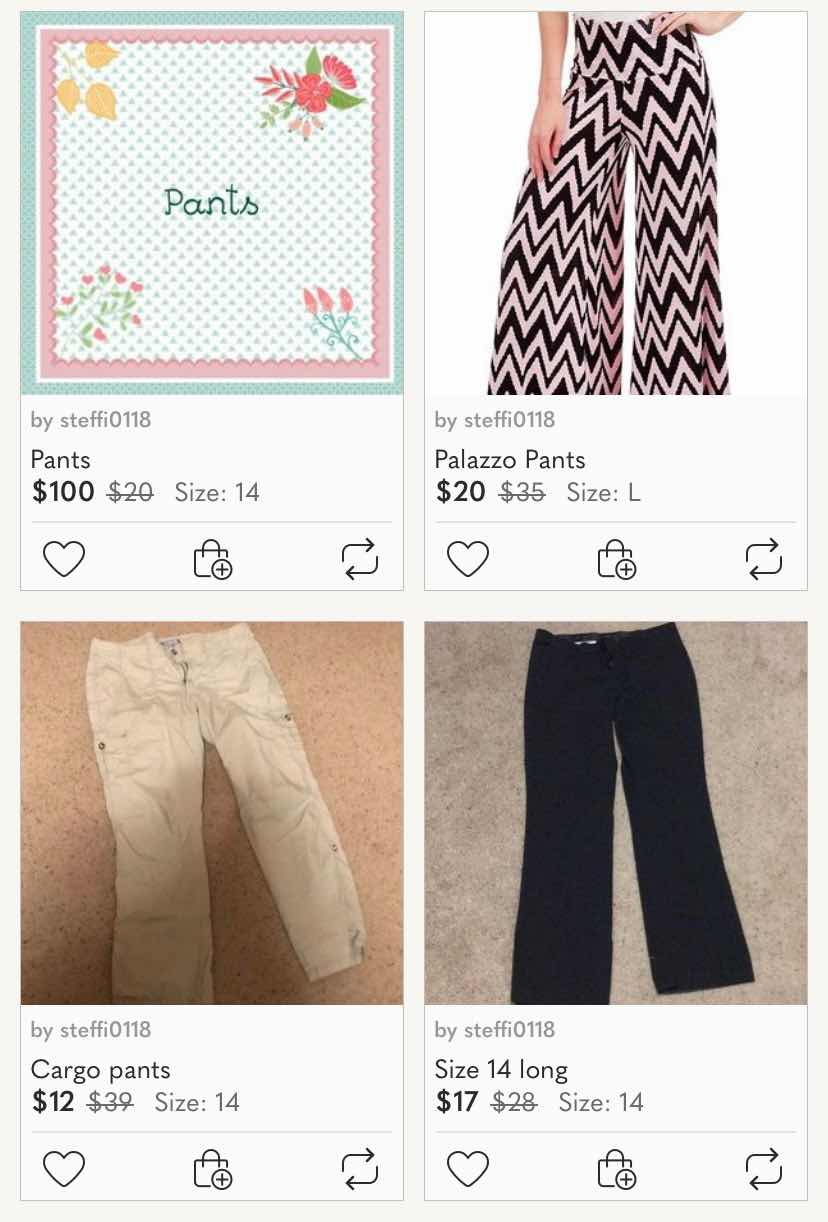The height and width of the screenshot is (1222, 828).
Task: Share the Palazzo Pants listing
Action: (764, 559)
